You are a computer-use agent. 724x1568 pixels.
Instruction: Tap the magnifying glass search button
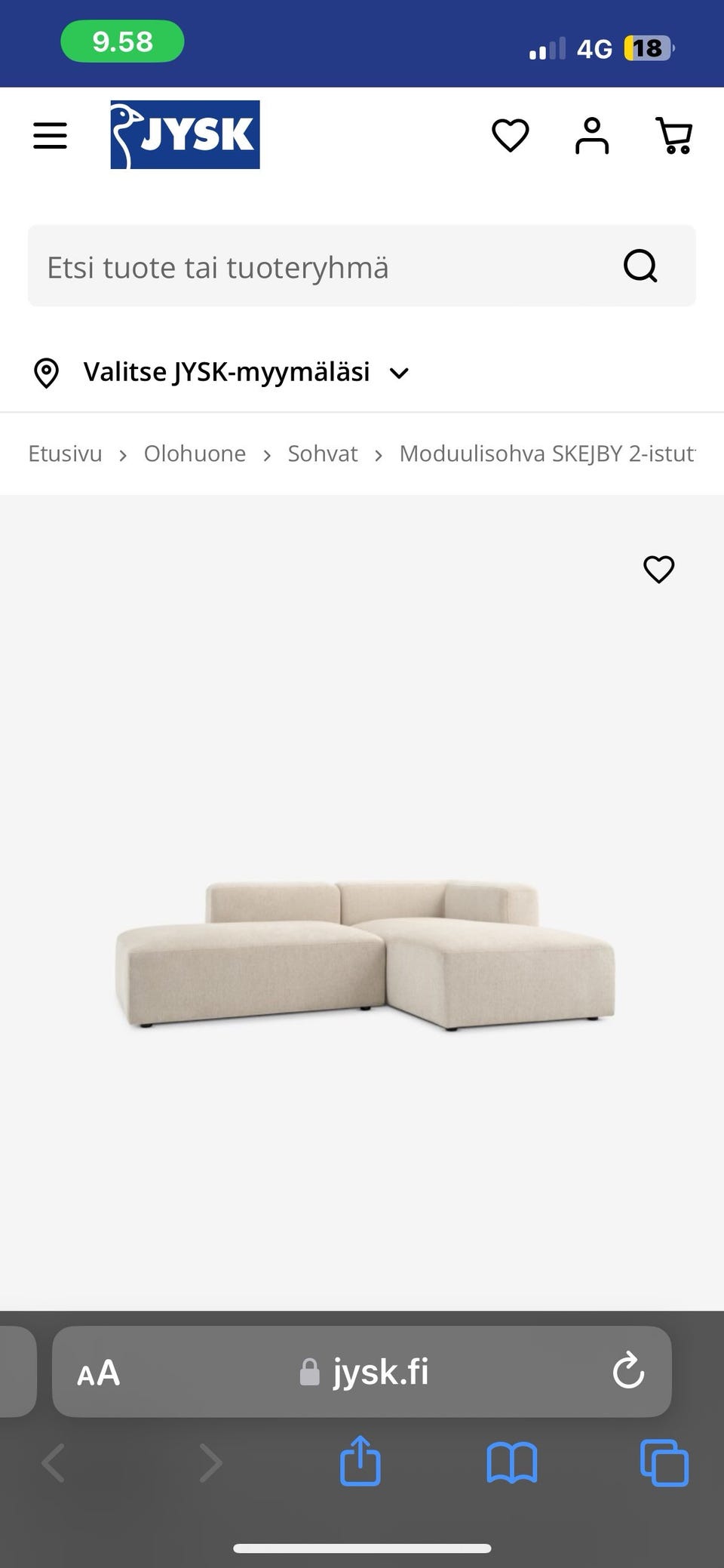pyautogui.click(x=640, y=266)
